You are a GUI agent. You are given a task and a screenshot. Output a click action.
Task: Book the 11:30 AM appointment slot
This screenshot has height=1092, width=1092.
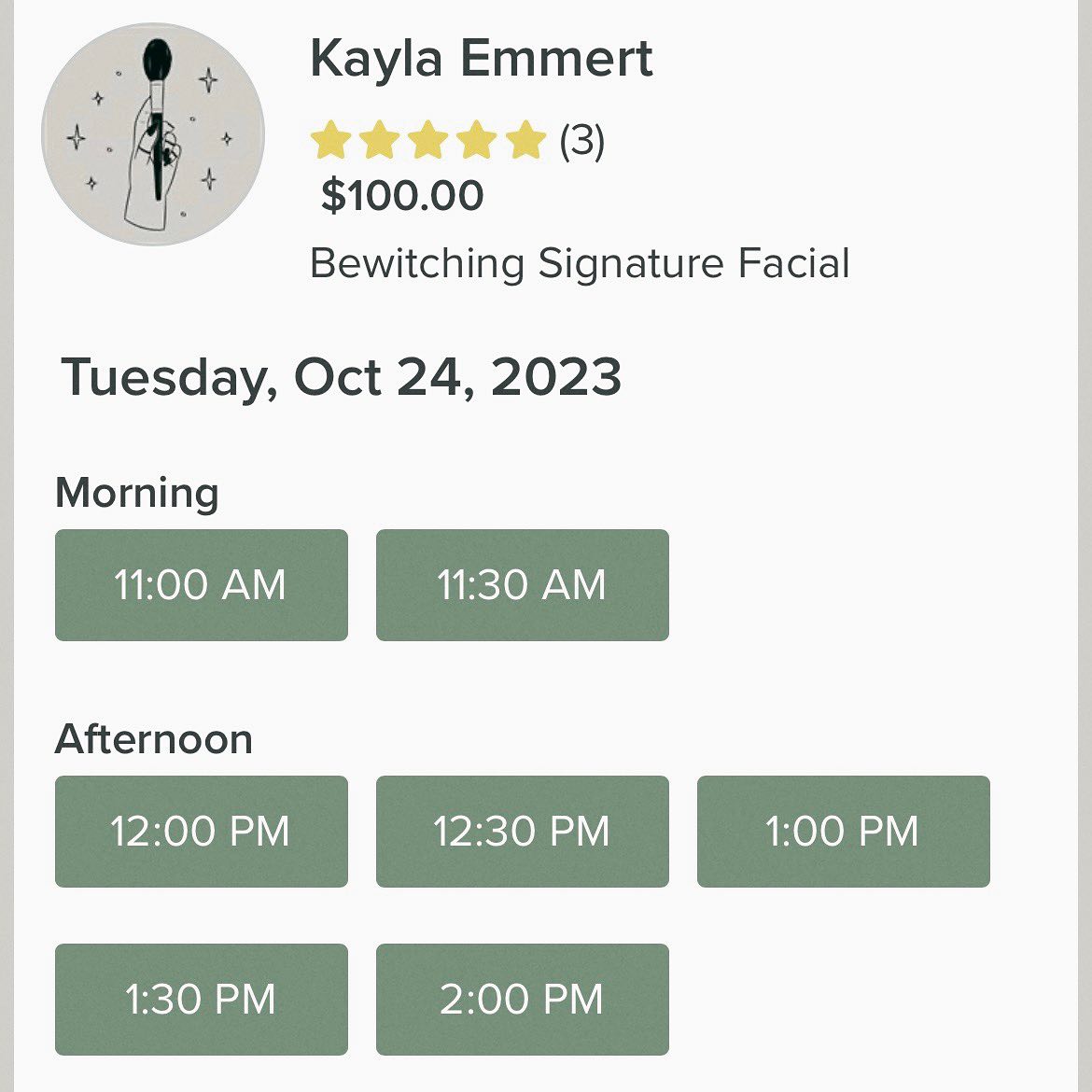pyautogui.click(x=522, y=585)
